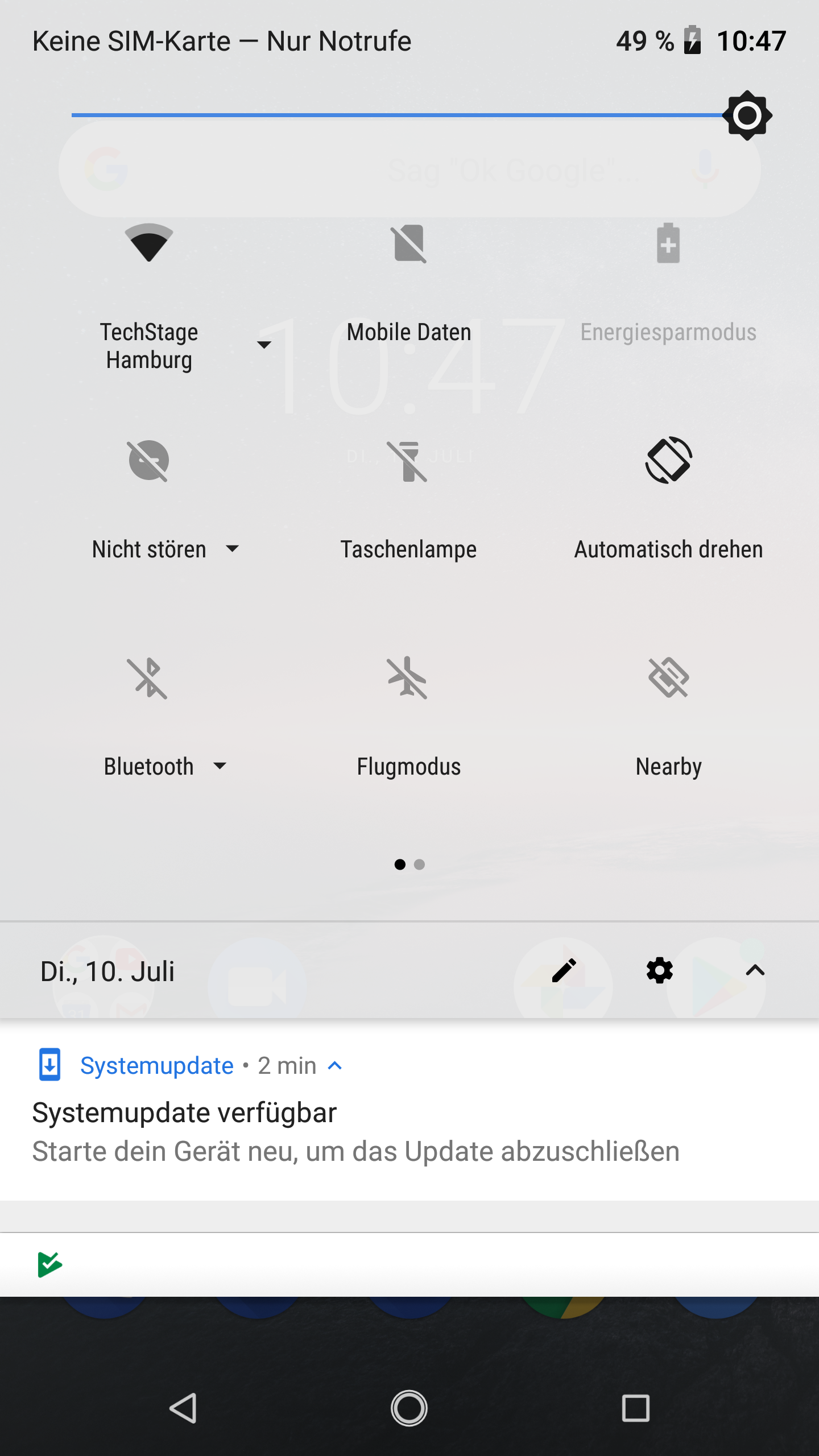Viewport: 819px width, 1456px height.
Task: Toggle Automatisch drehen
Action: click(668, 461)
